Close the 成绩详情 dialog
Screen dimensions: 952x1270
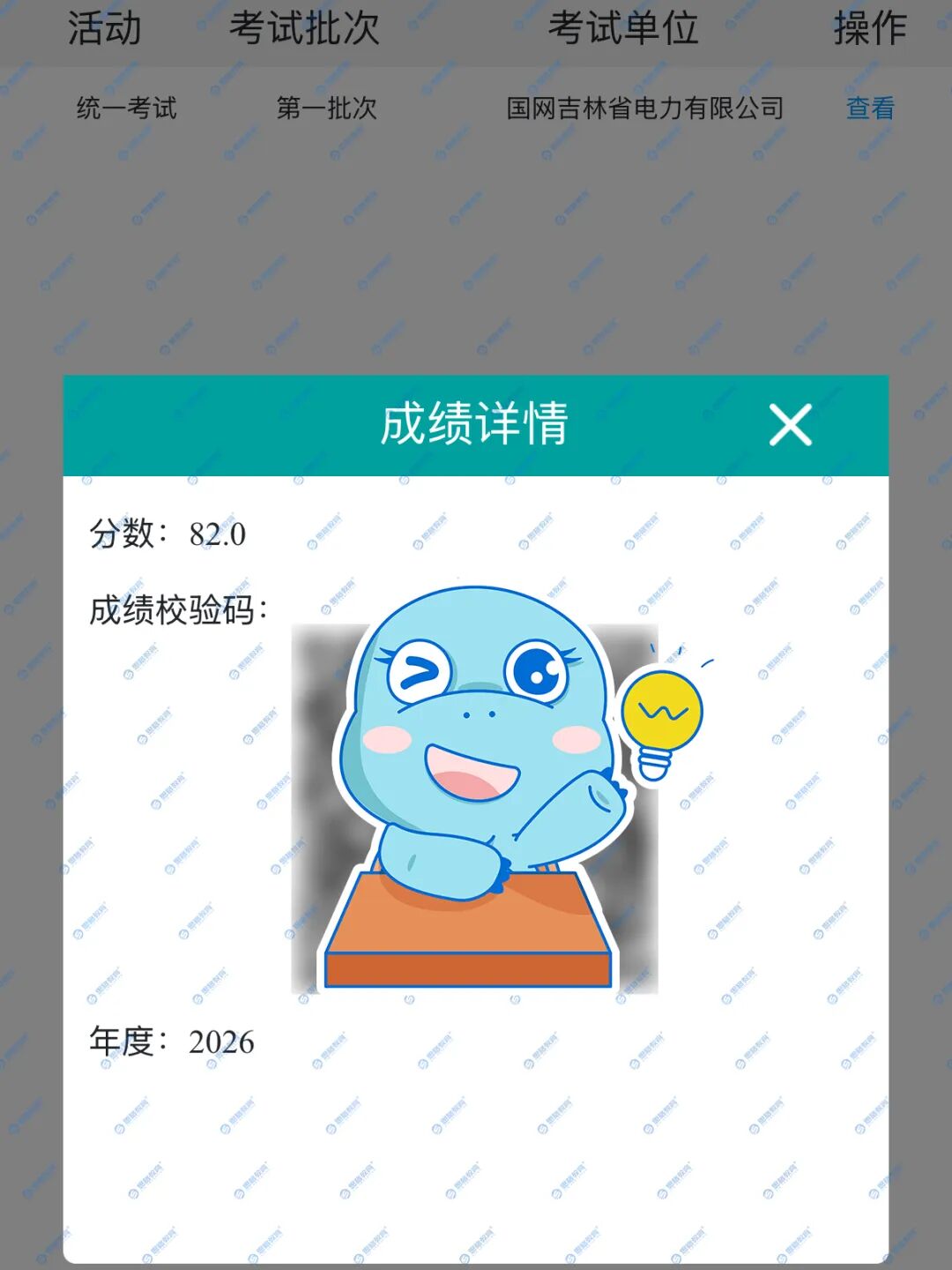pos(790,425)
